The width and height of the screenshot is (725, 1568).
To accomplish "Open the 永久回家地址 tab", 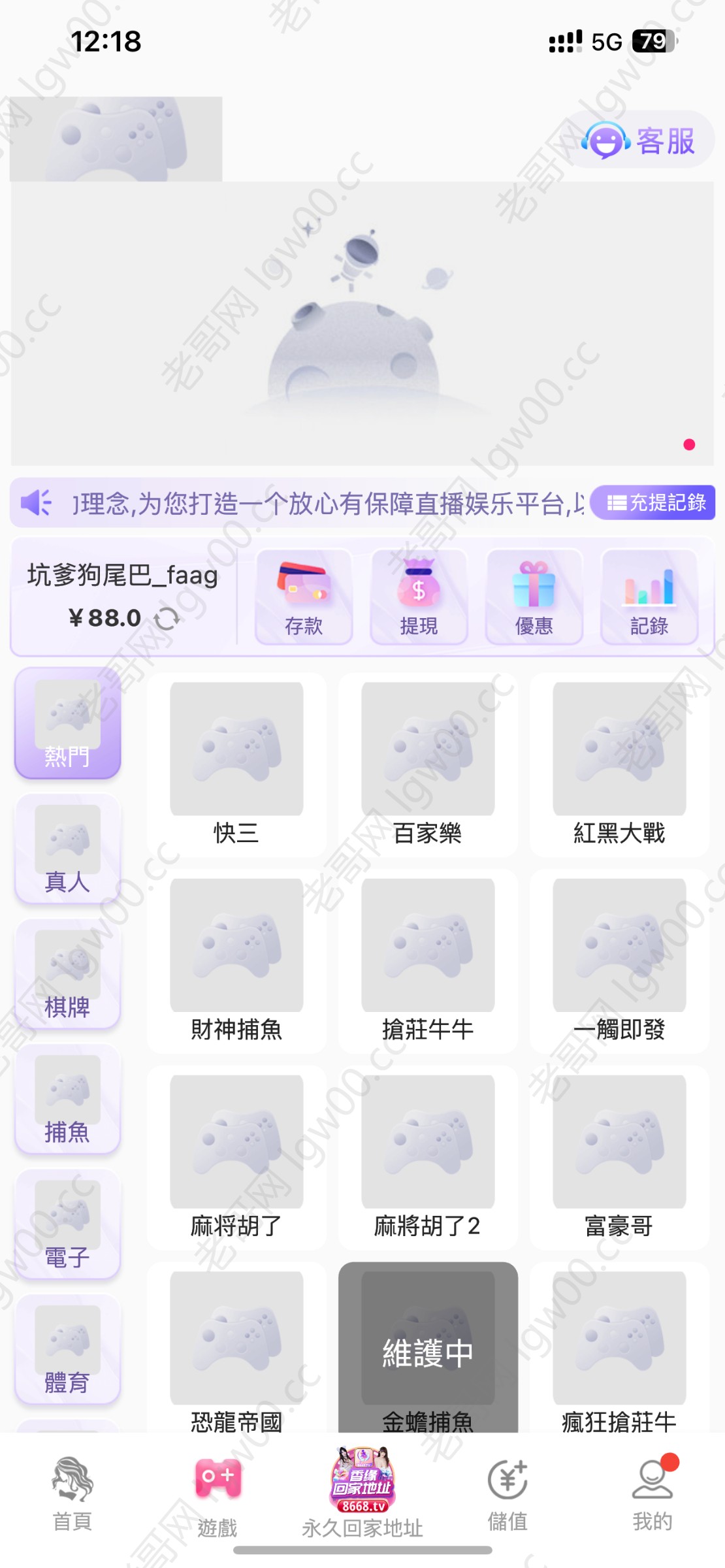I will click(x=362, y=1492).
